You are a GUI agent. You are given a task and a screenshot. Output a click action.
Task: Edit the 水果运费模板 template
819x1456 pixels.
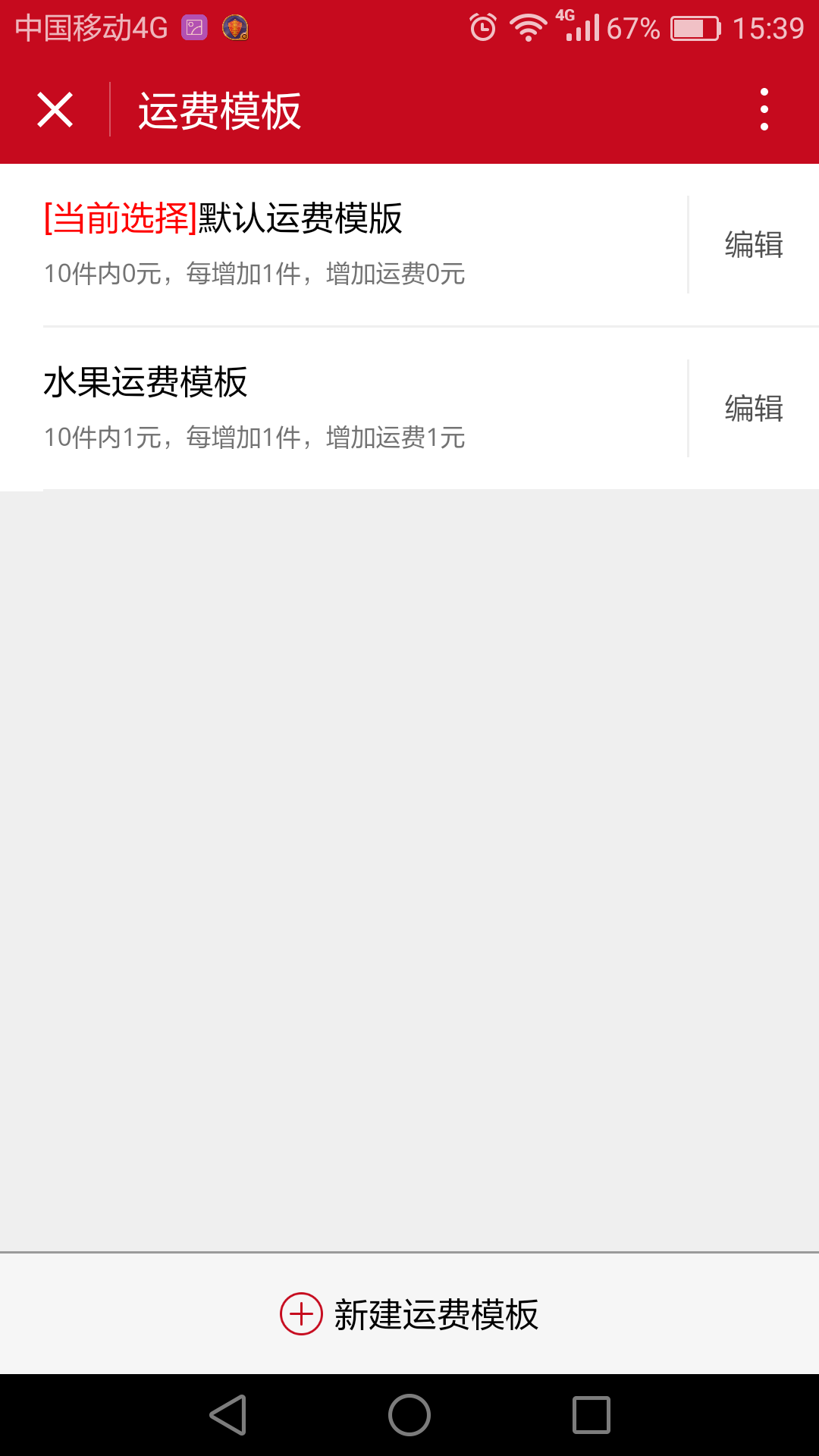pyautogui.click(x=754, y=409)
